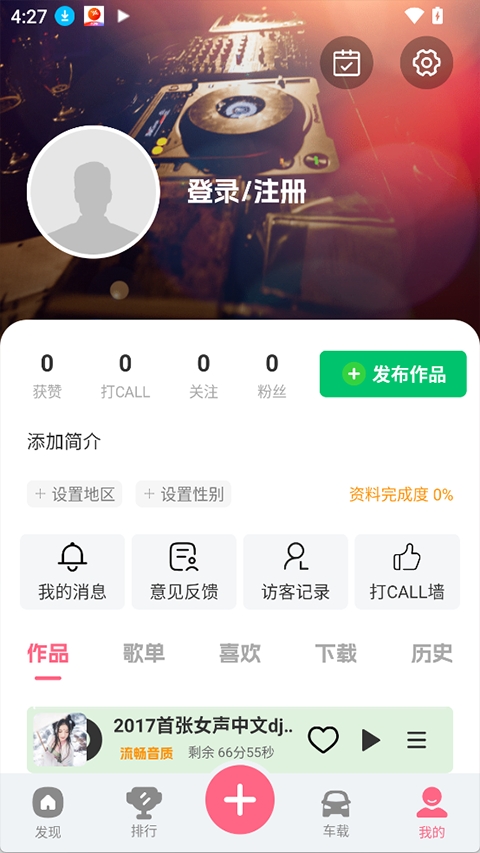
Task: Play the song in the mini player
Action: (x=371, y=740)
